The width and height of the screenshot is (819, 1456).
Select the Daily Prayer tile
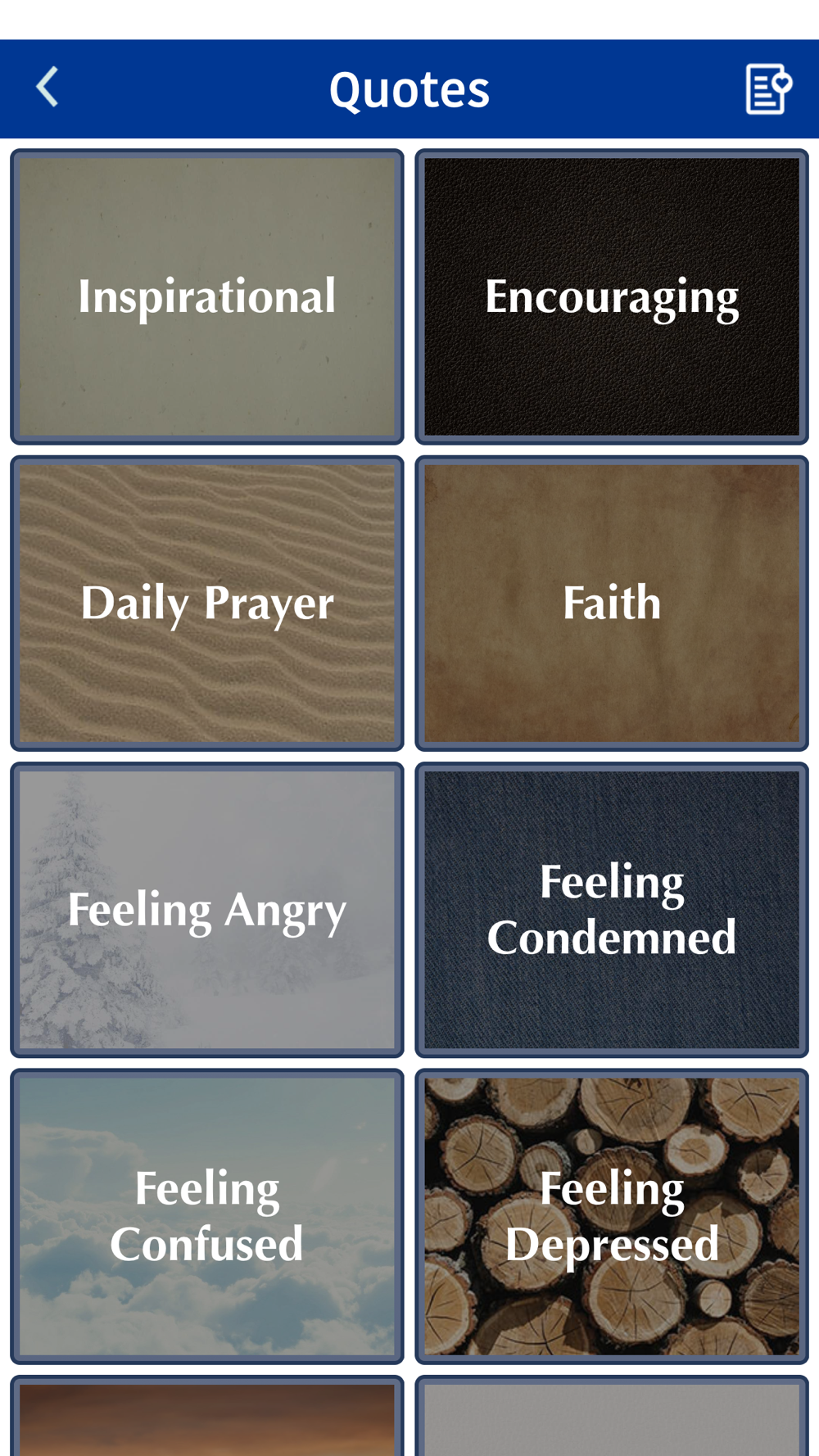click(x=207, y=604)
